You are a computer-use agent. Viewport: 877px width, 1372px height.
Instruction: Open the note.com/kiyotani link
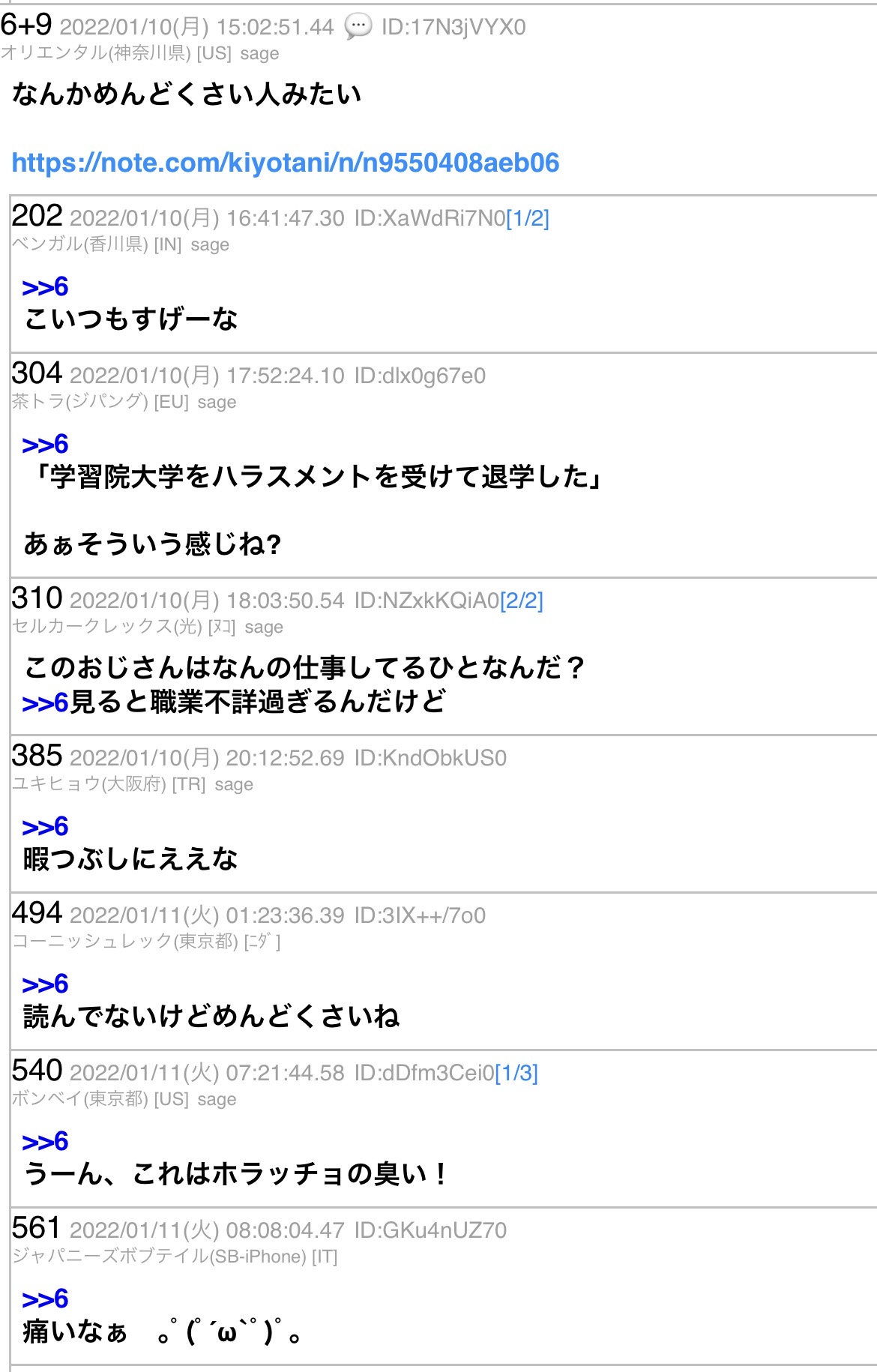tap(285, 163)
